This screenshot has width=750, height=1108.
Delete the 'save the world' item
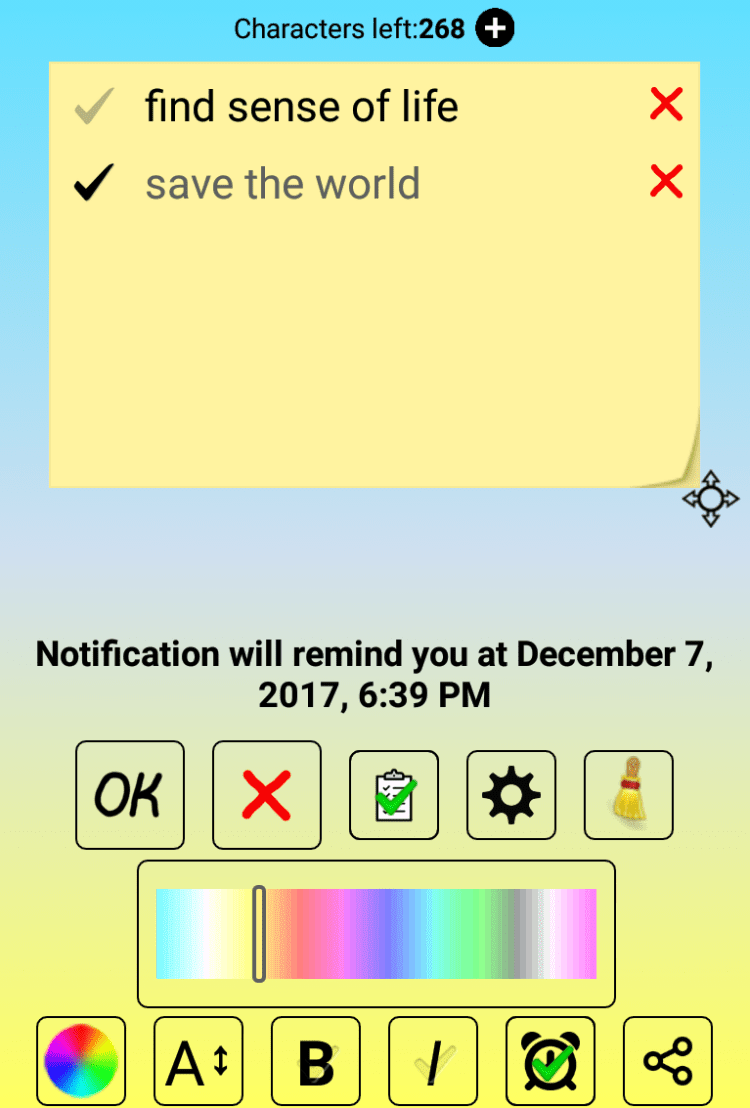(666, 182)
